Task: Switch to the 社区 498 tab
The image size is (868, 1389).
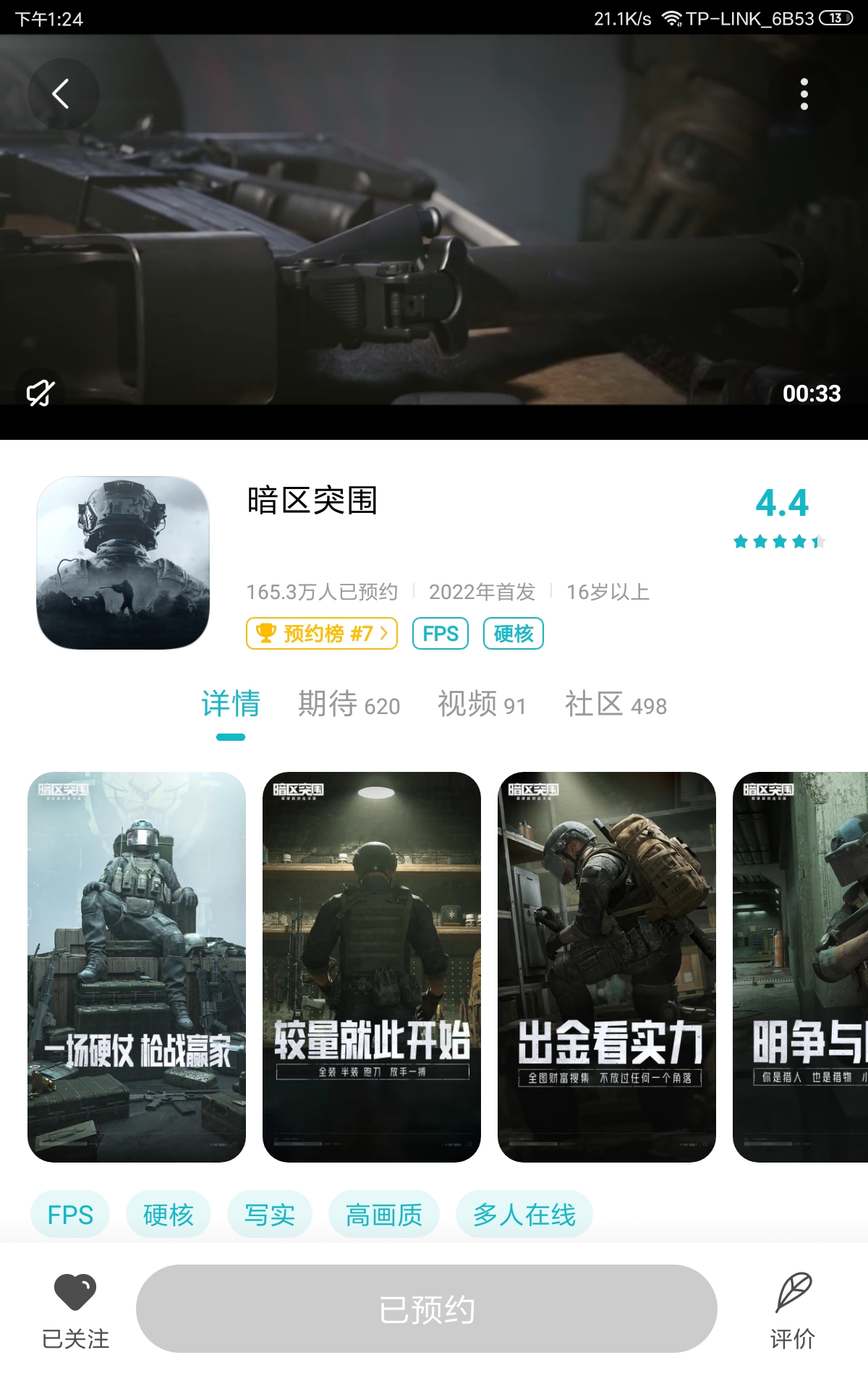Action: click(x=616, y=705)
